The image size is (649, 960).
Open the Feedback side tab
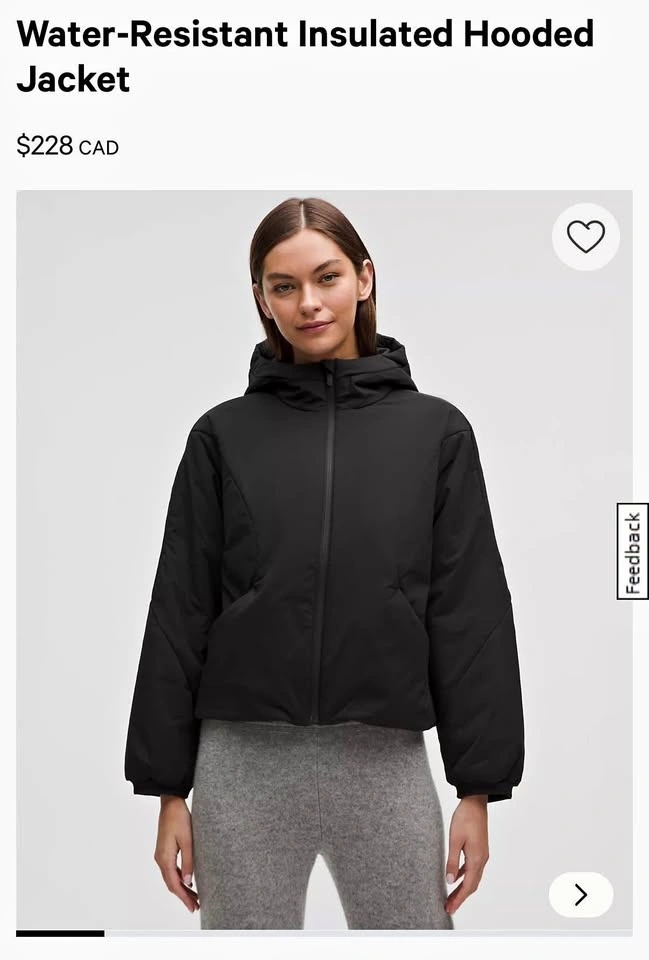click(x=632, y=552)
